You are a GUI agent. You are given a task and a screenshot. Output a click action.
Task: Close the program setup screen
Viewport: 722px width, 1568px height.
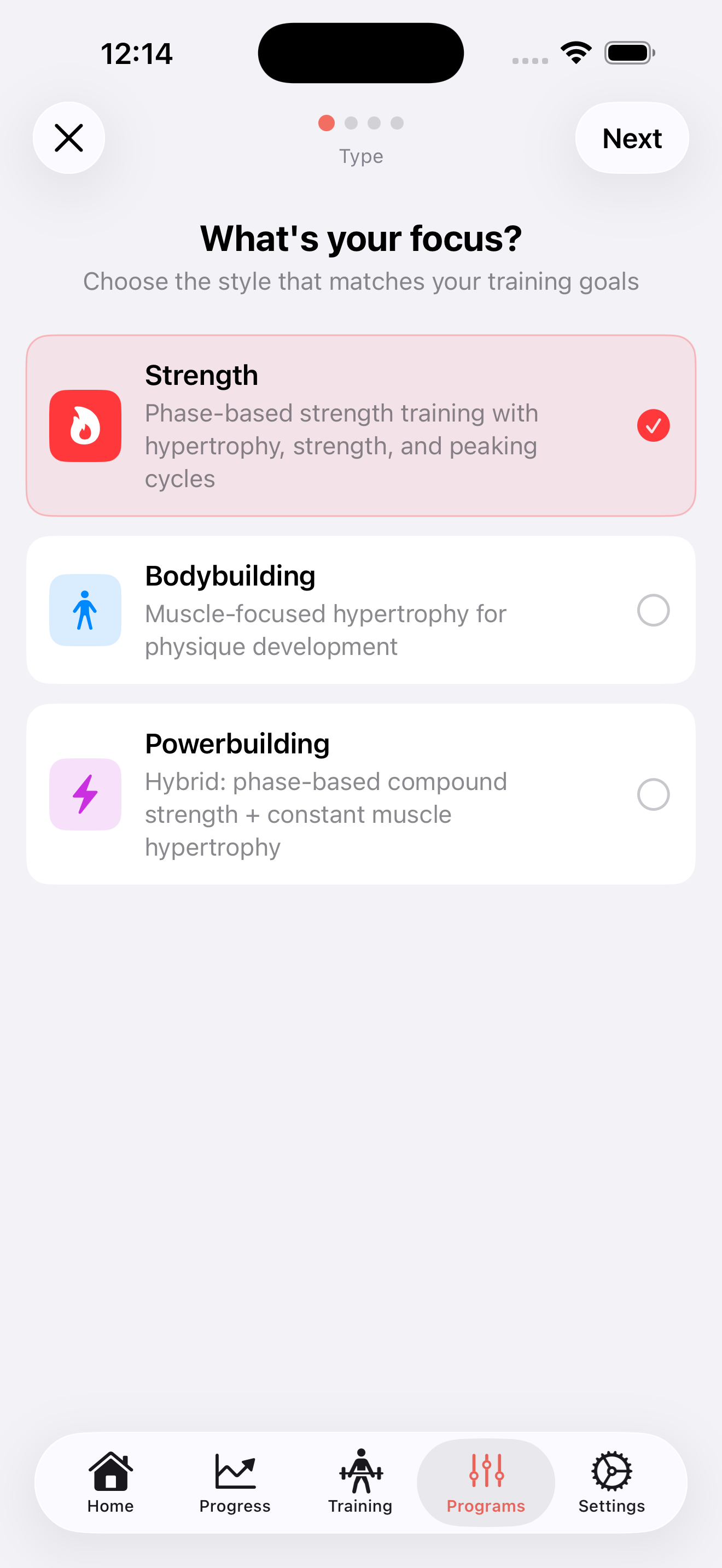click(69, 138)
